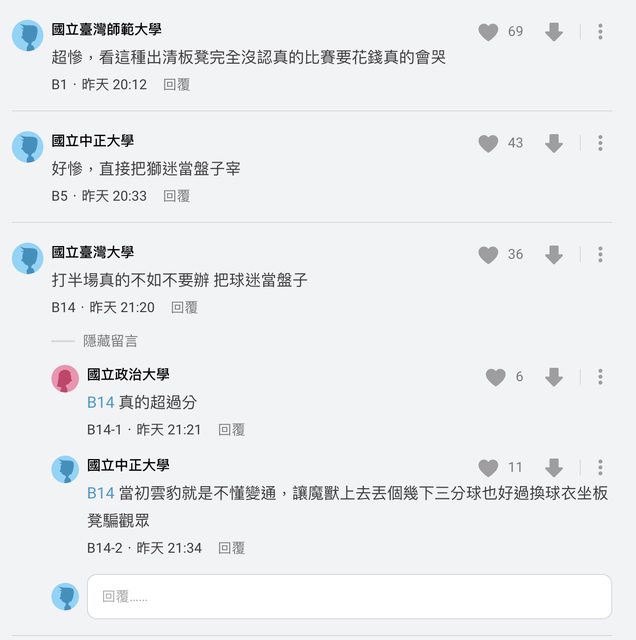
Task: Like comment B14 from 國立臺灣大學
Action: tap(488, 254)
